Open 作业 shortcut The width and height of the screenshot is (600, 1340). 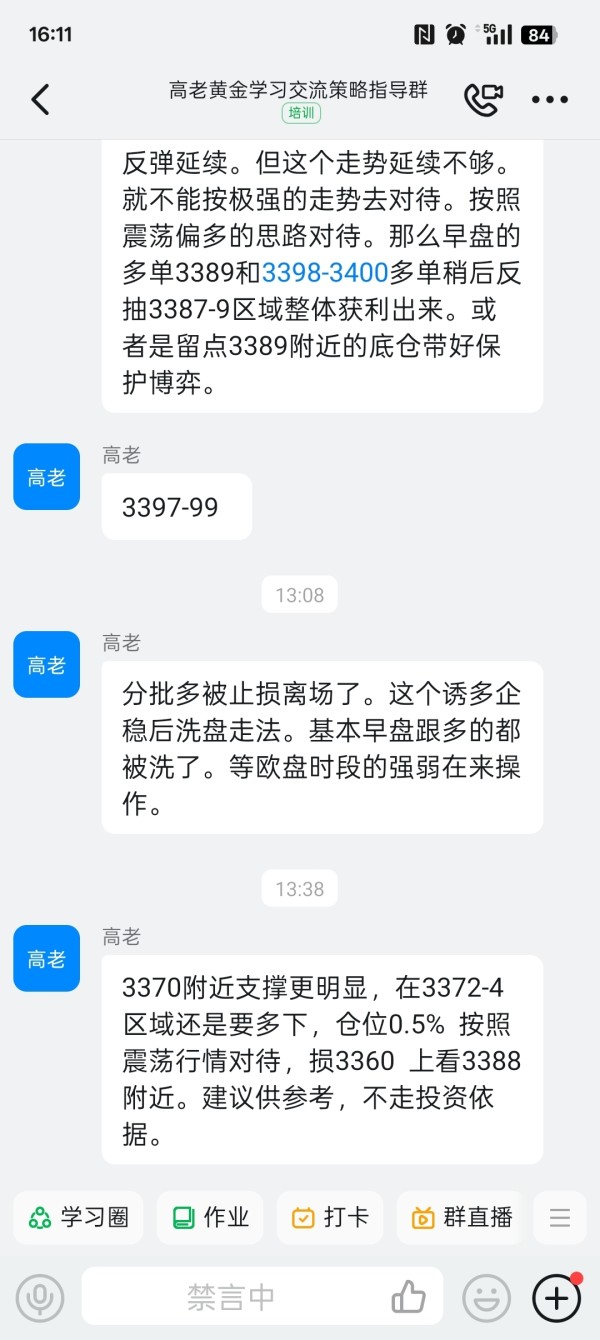point(210,1217)
